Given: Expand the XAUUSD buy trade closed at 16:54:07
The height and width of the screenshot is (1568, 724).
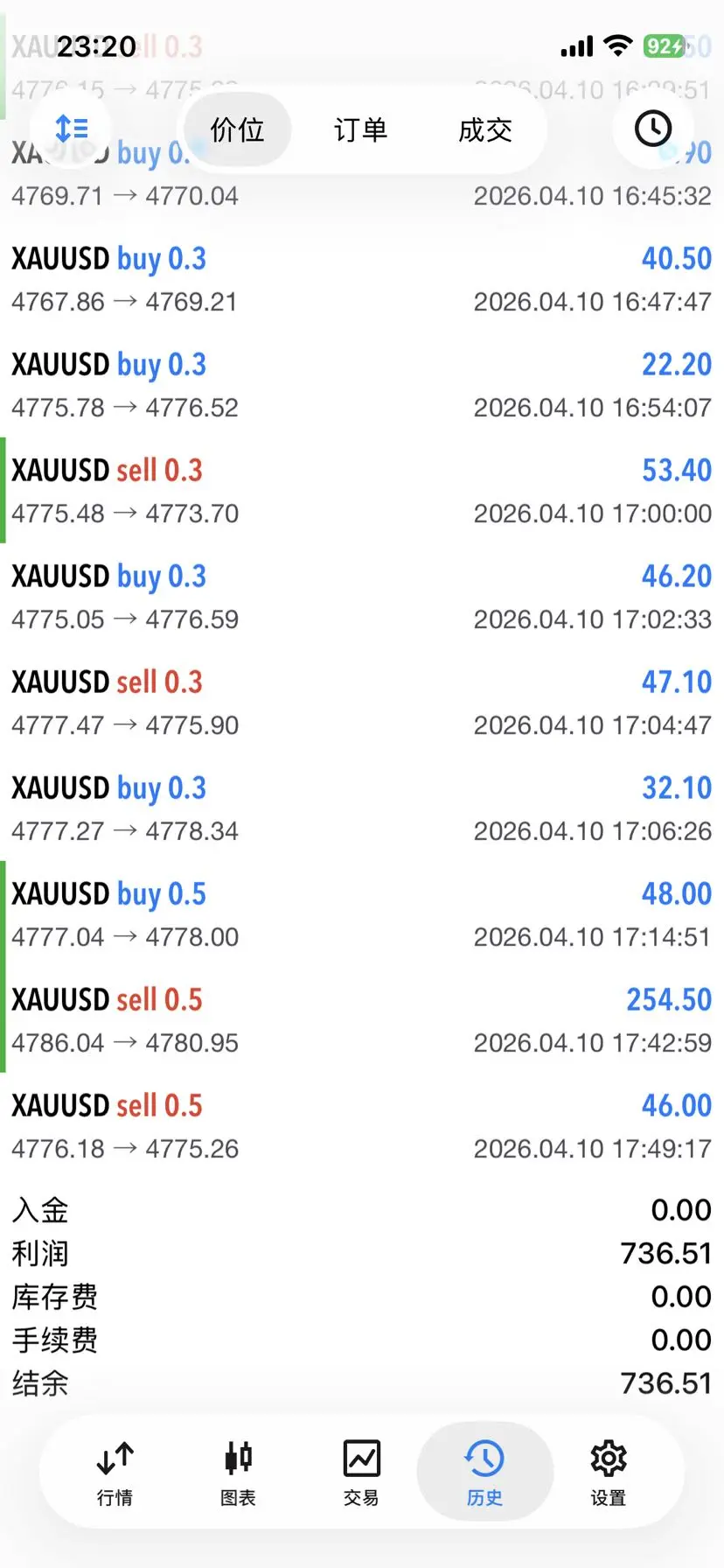Looking at the screenshot, I should click(x=362, y=385).
